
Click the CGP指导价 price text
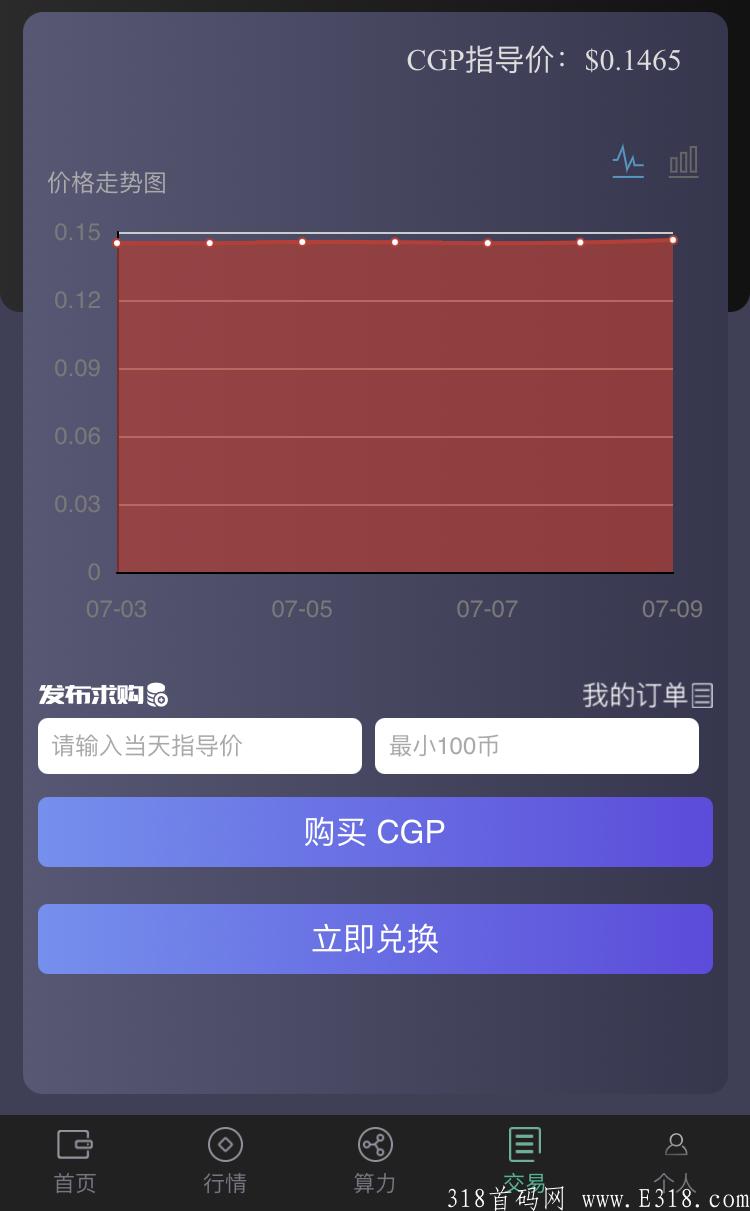point(544,60)
